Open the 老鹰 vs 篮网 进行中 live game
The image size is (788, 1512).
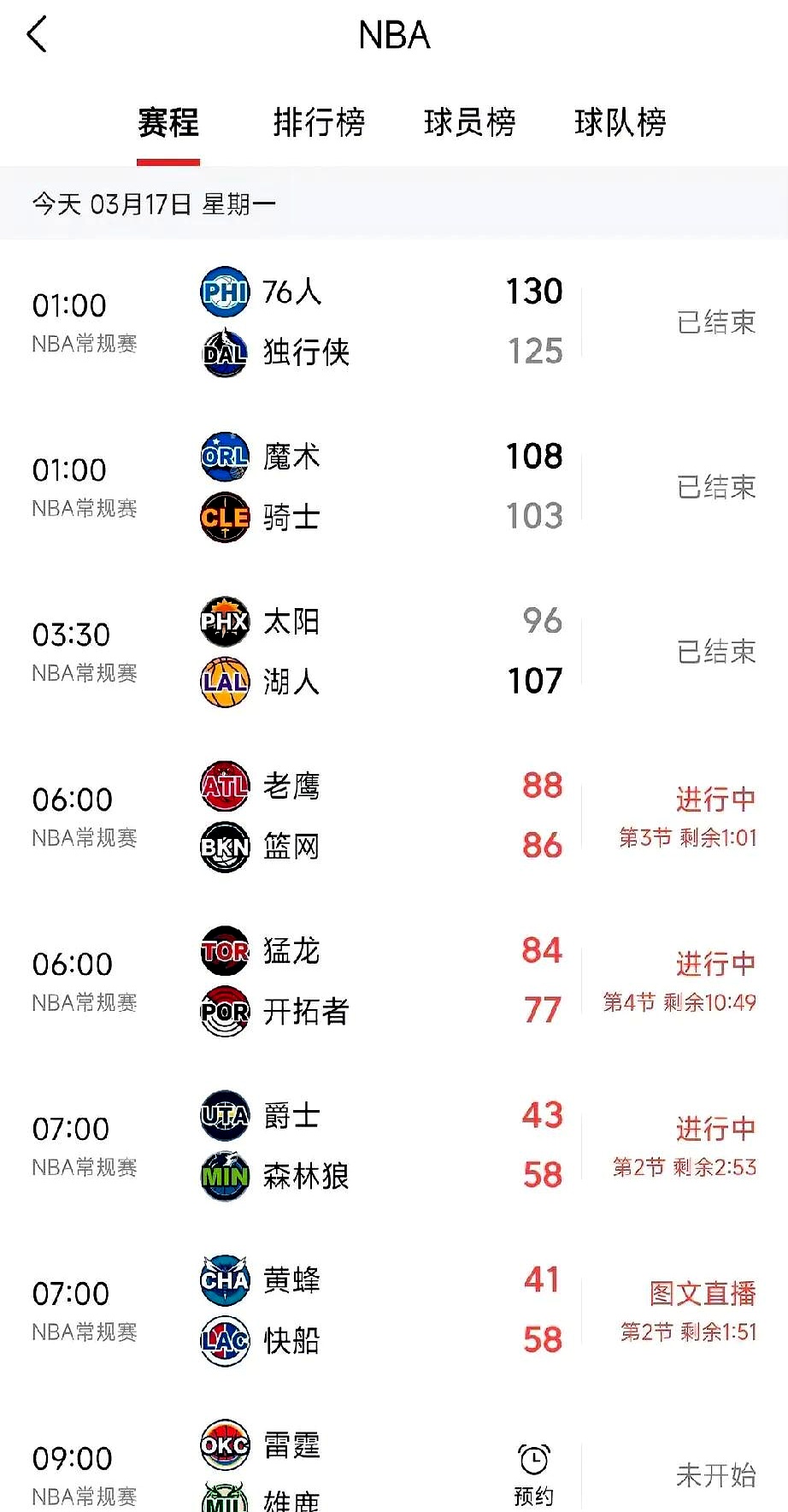click(x=714, y=799)
